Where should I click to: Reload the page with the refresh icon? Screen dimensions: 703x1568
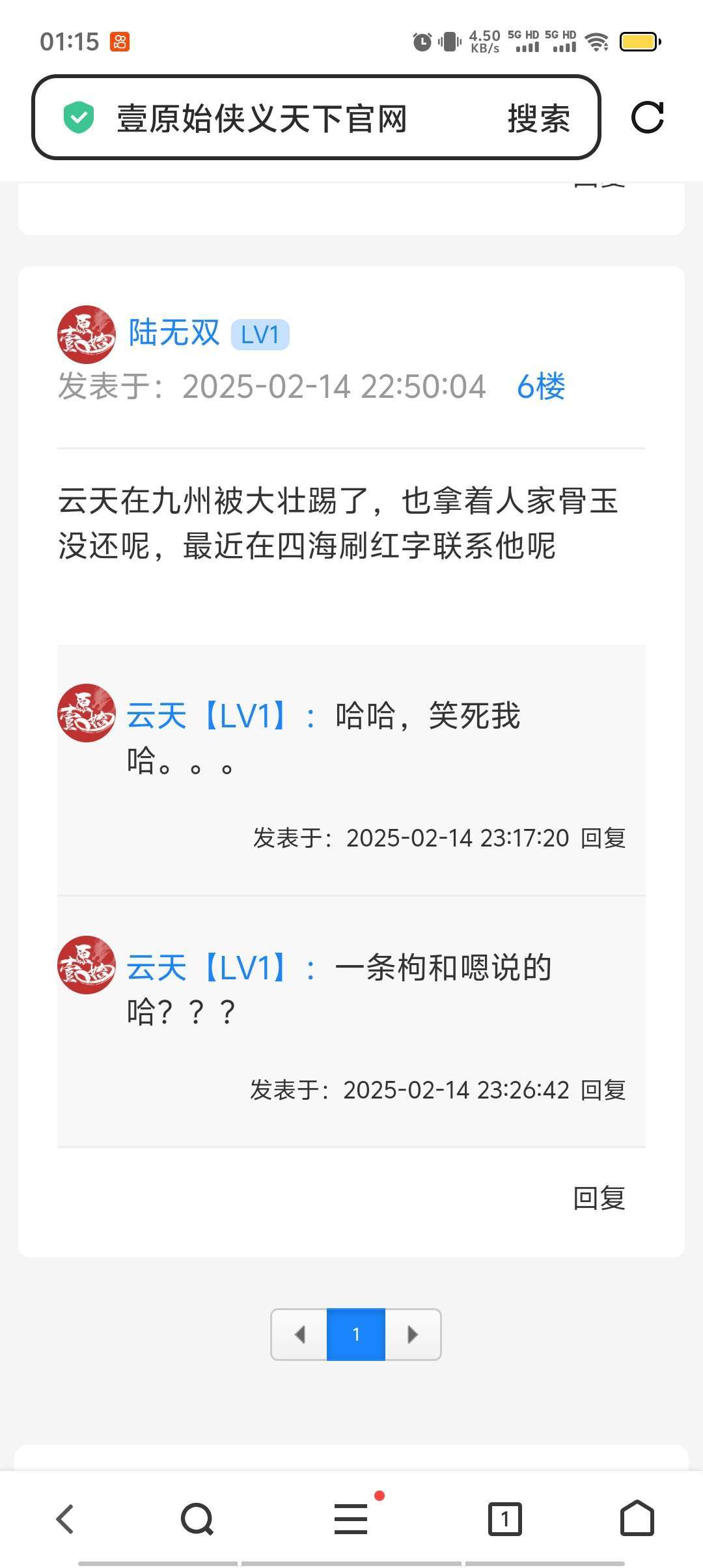[647, 118]
